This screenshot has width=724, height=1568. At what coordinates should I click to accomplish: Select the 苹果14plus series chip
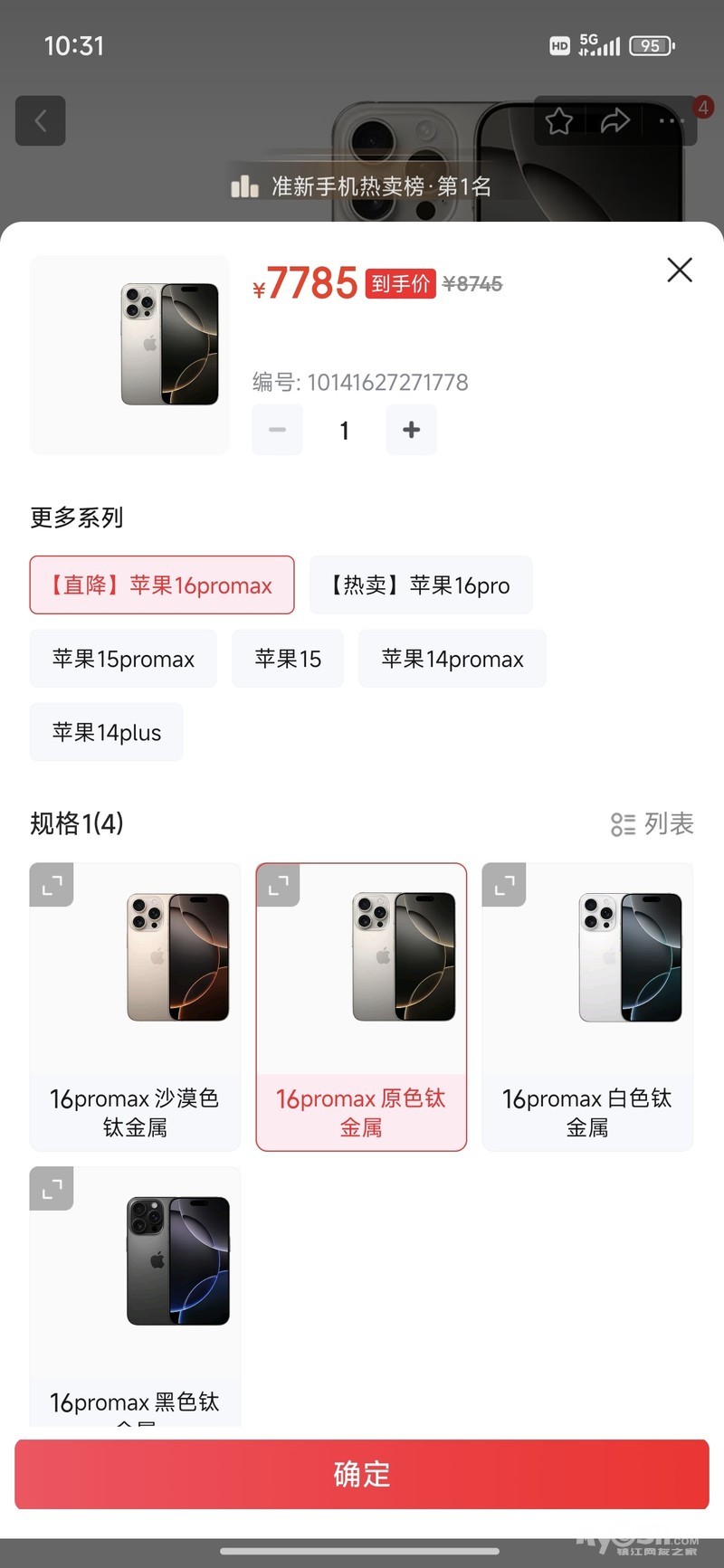107,732
